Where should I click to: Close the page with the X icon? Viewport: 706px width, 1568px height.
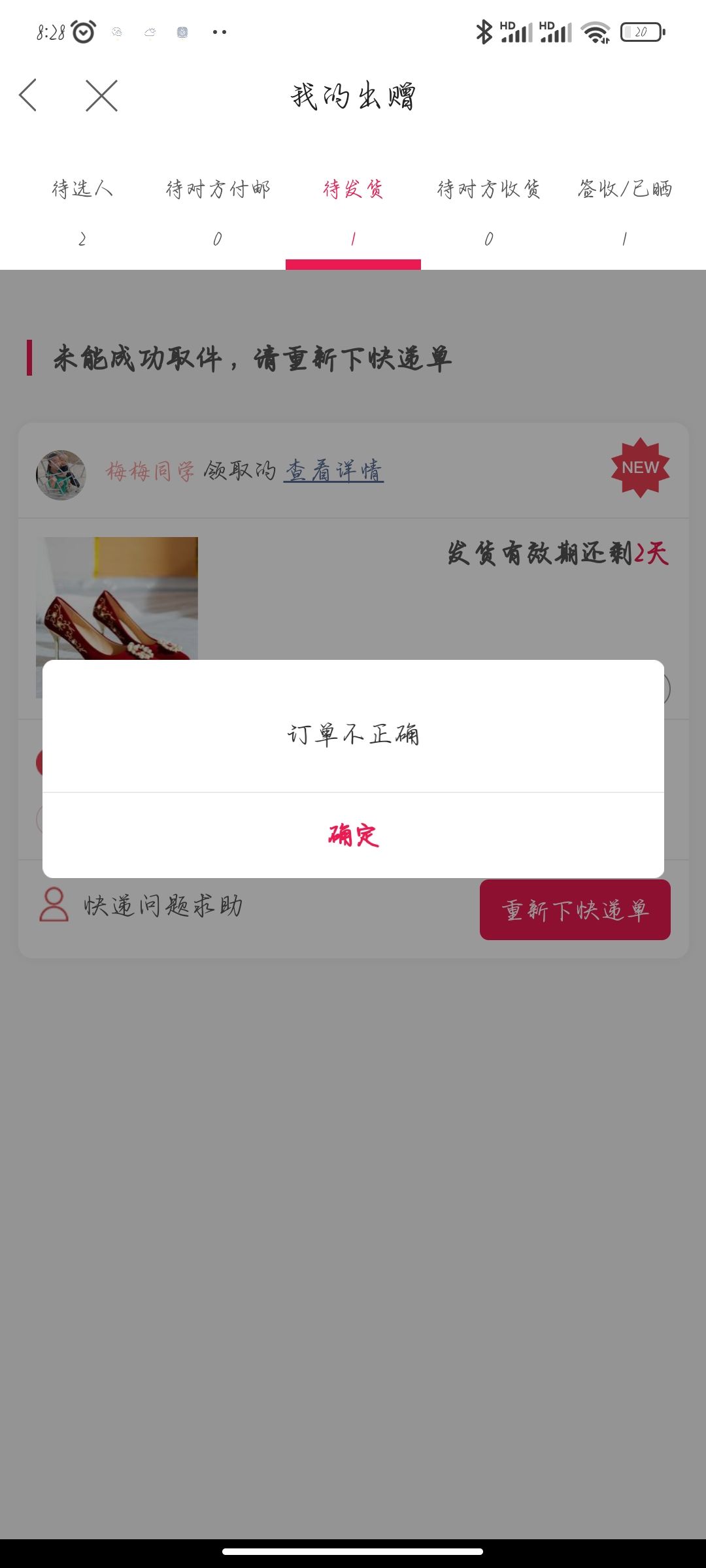[101, 95]
